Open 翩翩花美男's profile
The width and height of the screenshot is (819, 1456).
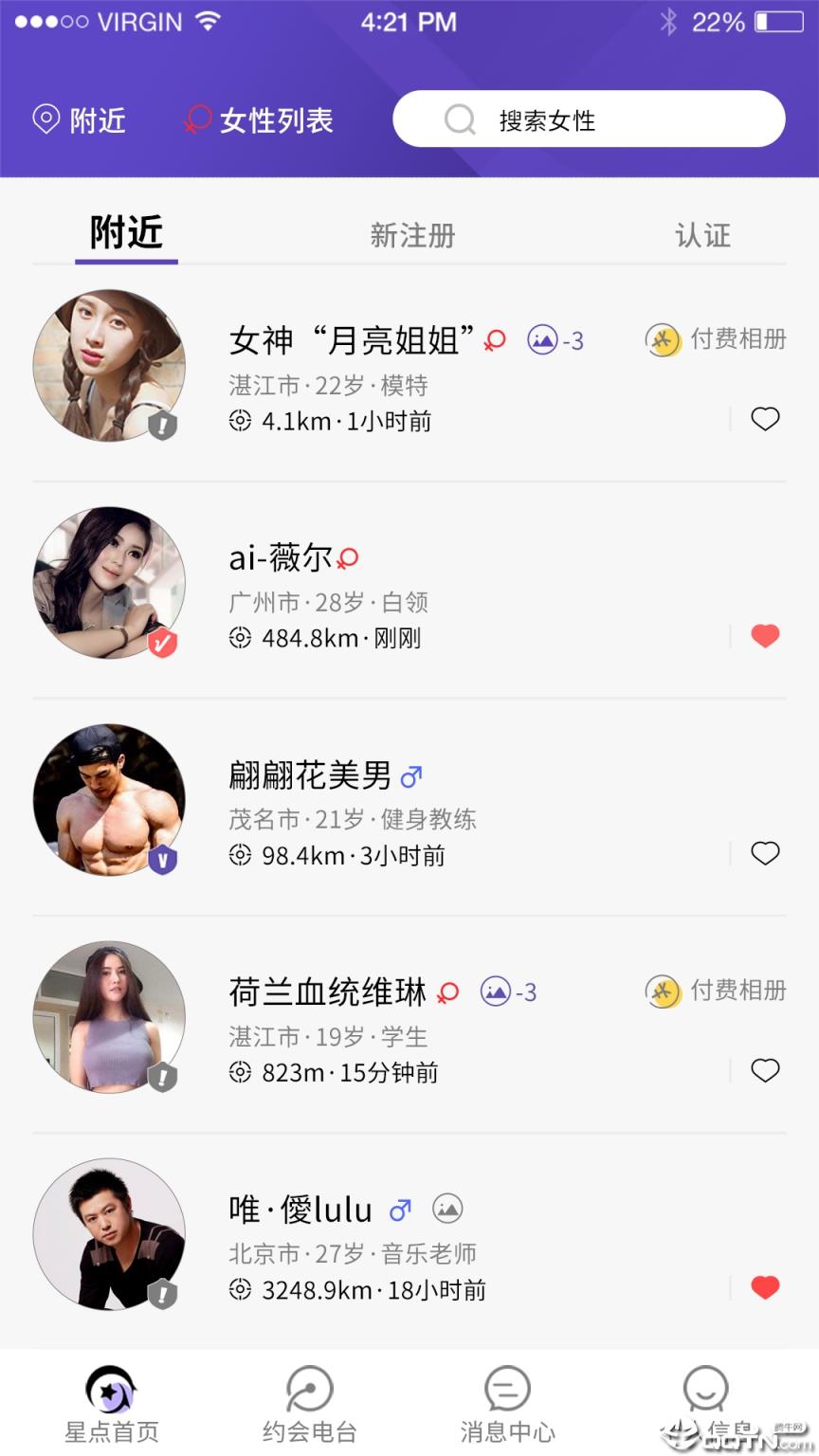pyautogui.click(x=310, y=775)
